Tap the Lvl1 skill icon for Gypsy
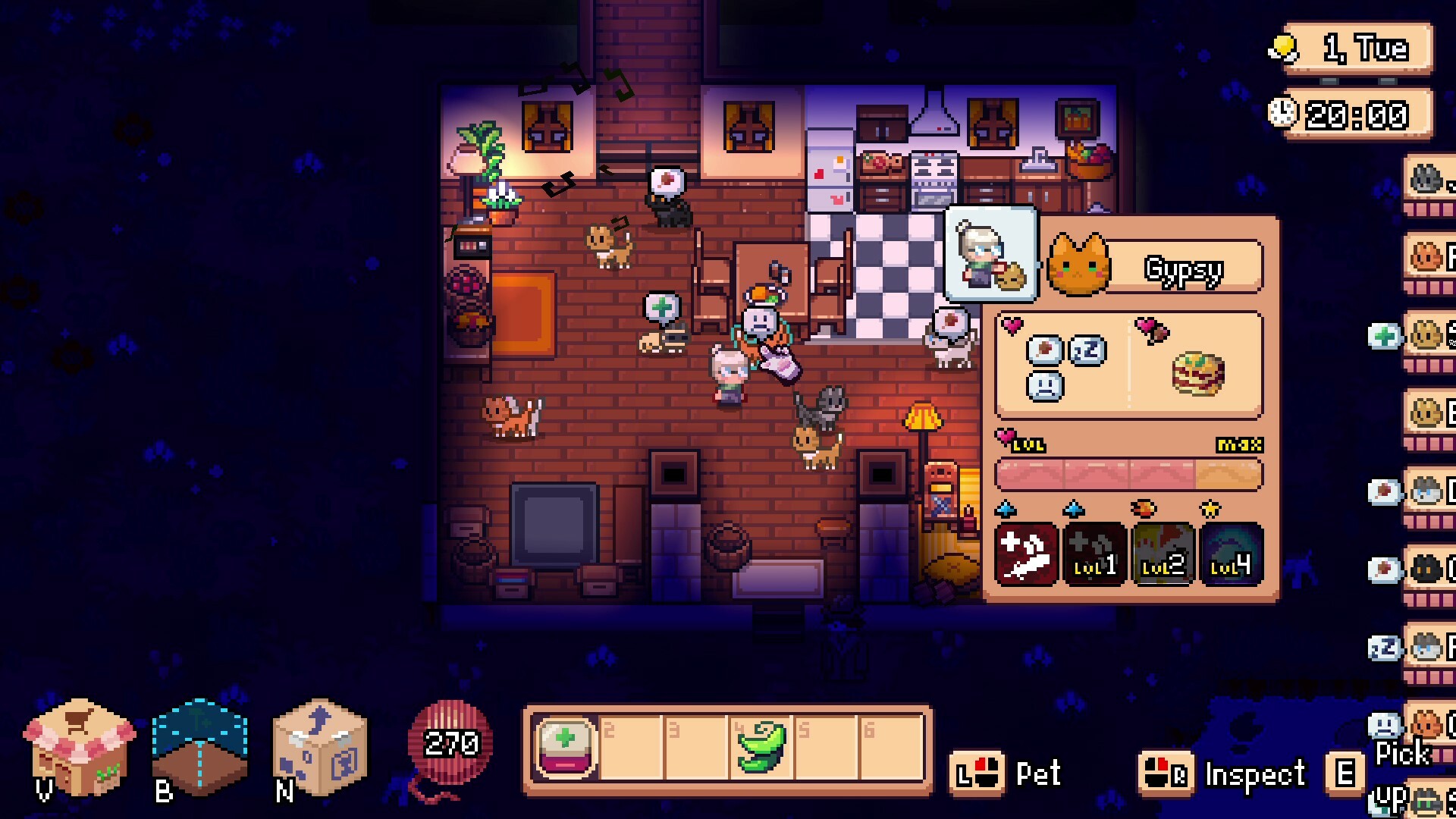The width and height of the screenshot is (1456, 819). tap(1094, 554)
